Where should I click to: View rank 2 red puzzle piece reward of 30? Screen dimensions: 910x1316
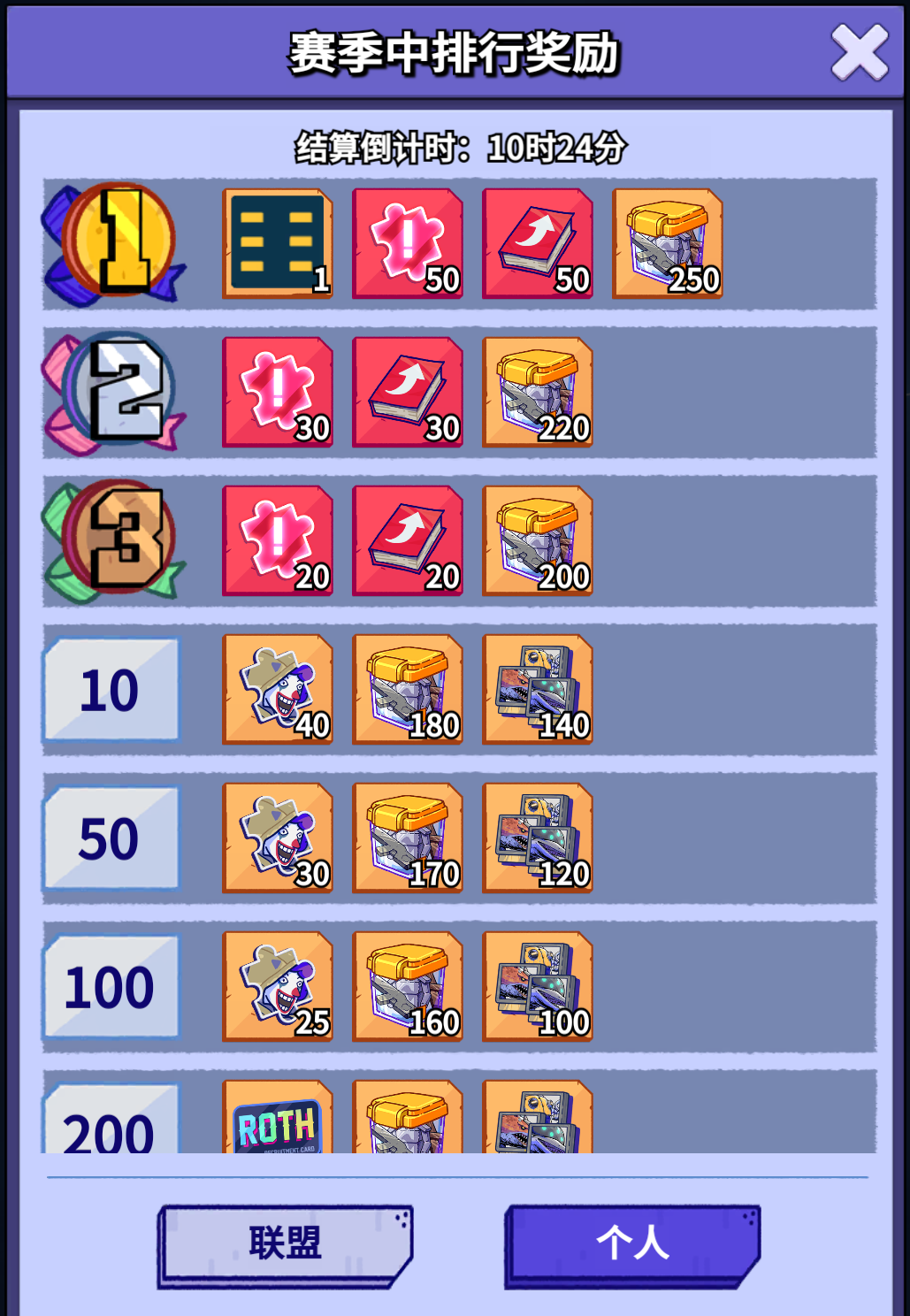point(278,392)
